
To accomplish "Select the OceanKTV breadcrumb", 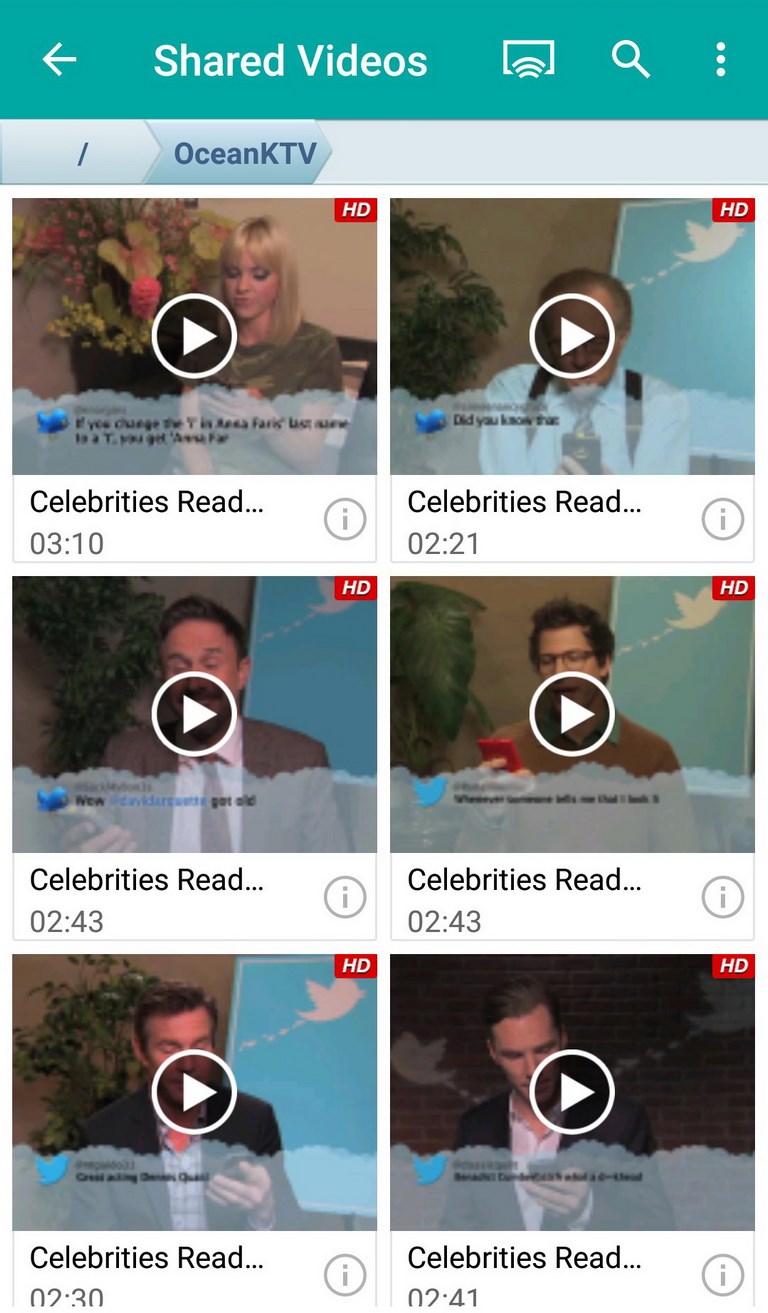I will coord(245,153).
